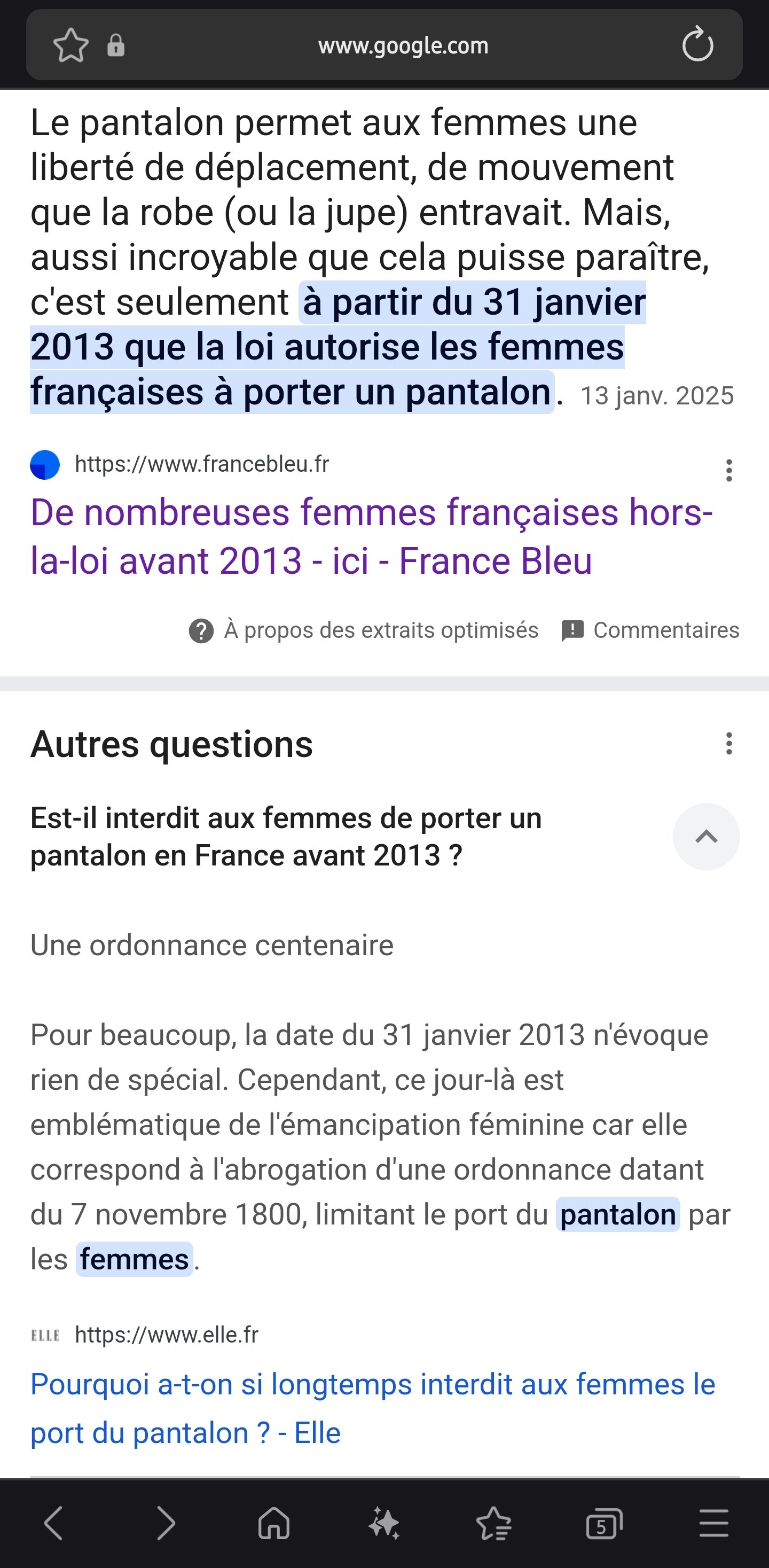The height and width of the screenshot is (1568, 769).
Task: Collapse the question about pantalon avant 2013
Action: pyautogui.click(x=706, y=837)
